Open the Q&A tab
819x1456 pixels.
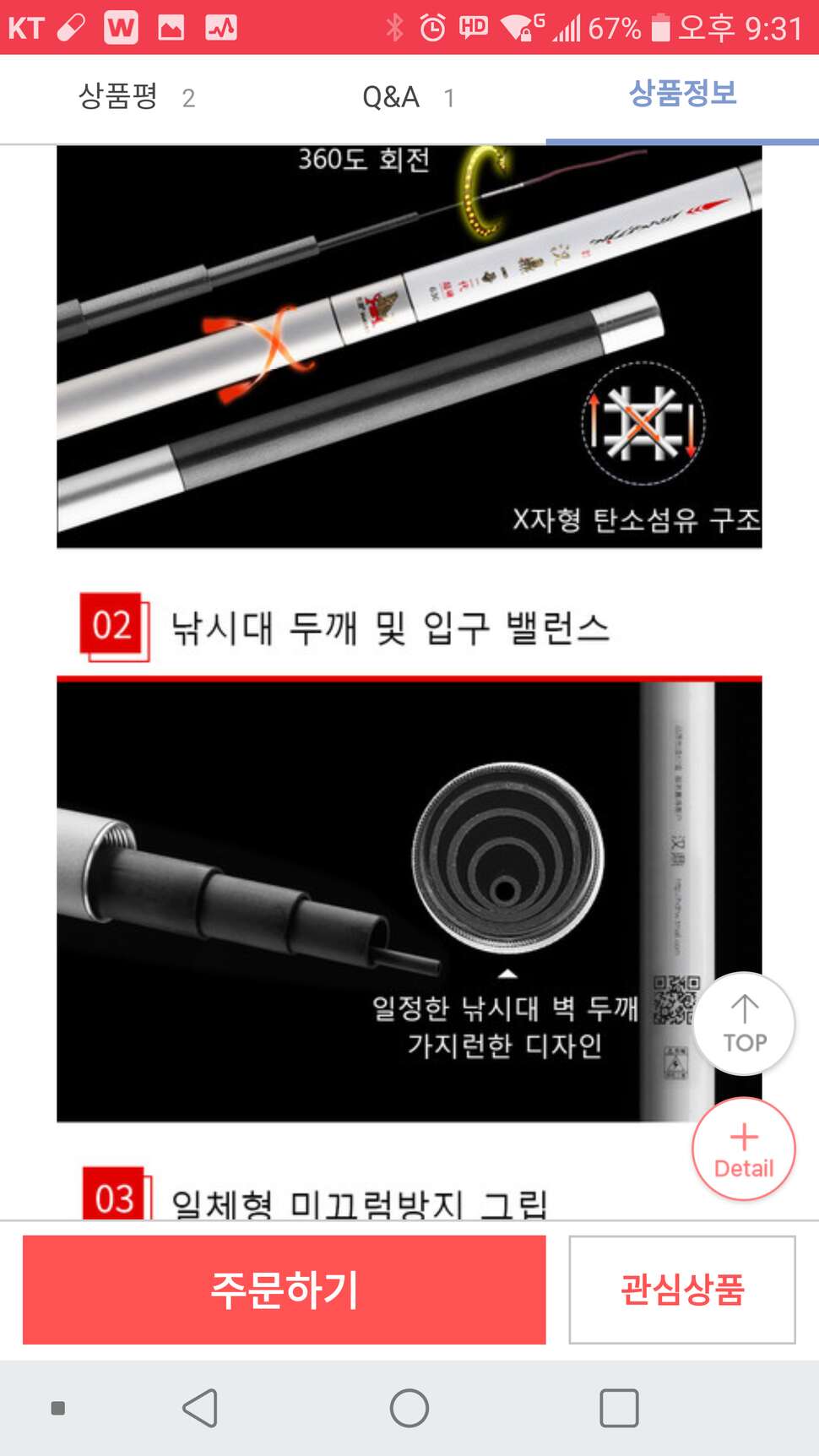(409, 97)
